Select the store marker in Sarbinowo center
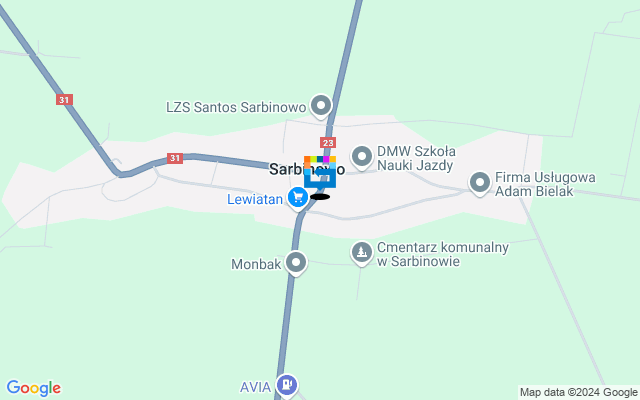The height and width of the screenshot is (400, 640). coord(320,174)
